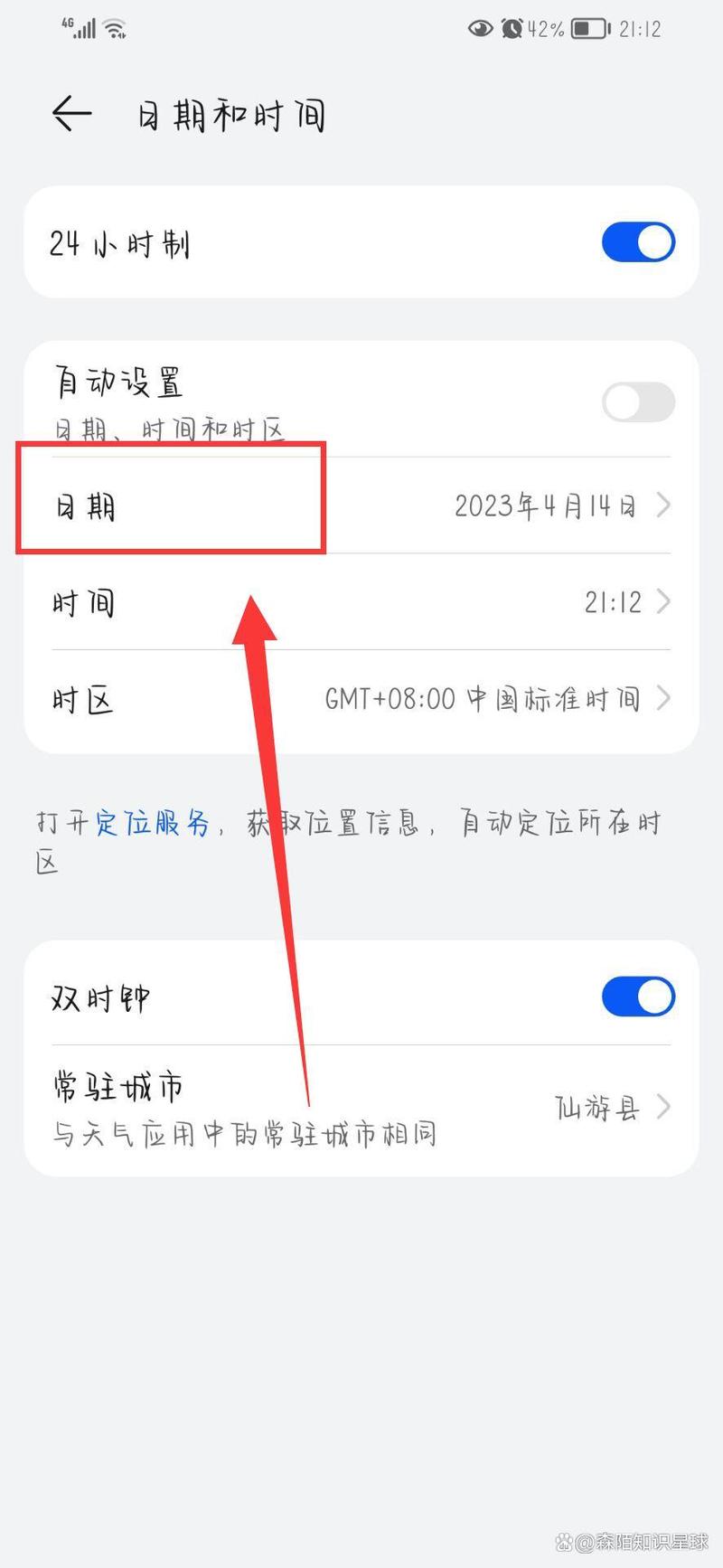Expand the 时区 row chevron
Viewport: 723px width, 1568px height.
[x=664, y=698]
